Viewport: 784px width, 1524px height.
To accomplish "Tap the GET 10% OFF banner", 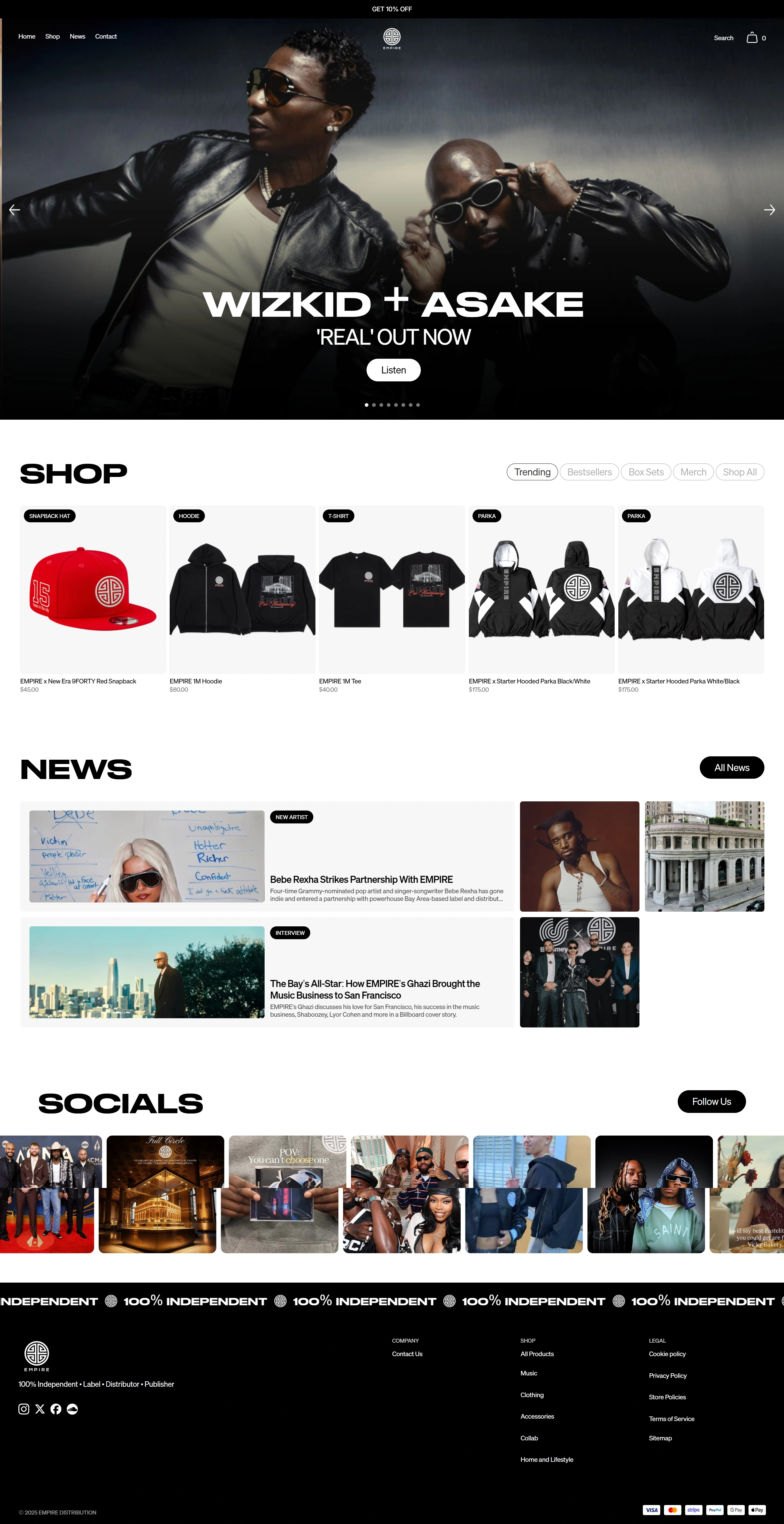I will (392, 9).
